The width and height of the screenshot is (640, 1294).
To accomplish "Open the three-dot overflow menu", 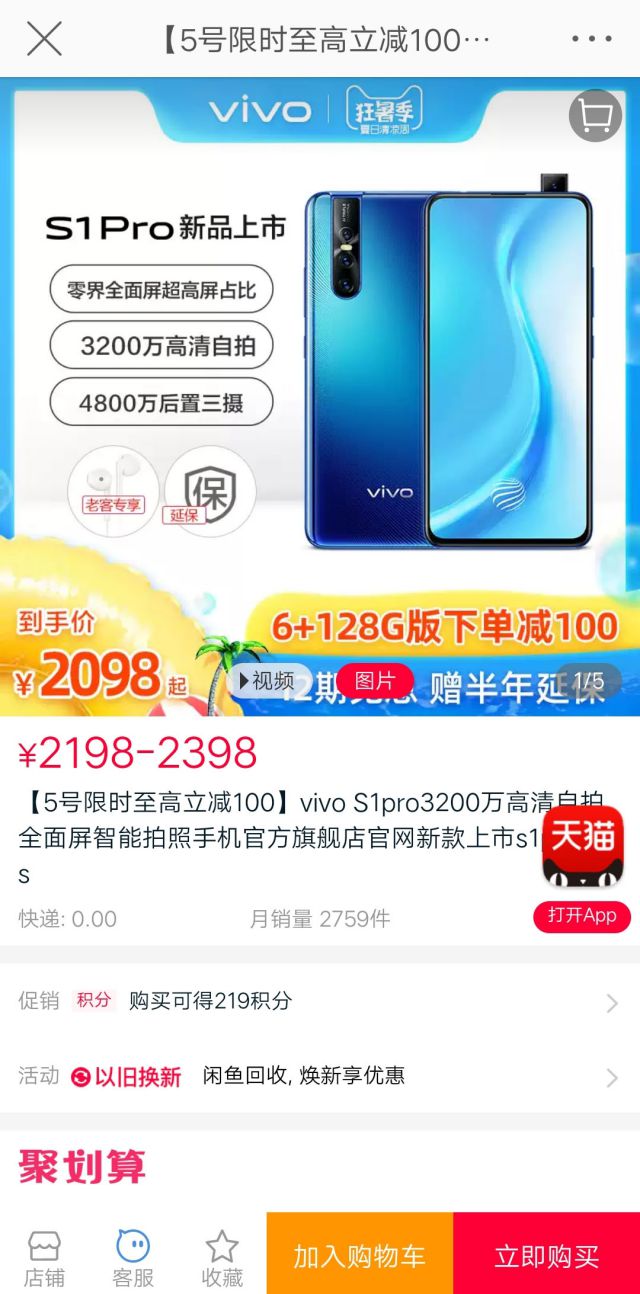I will (x=591, y=39).
